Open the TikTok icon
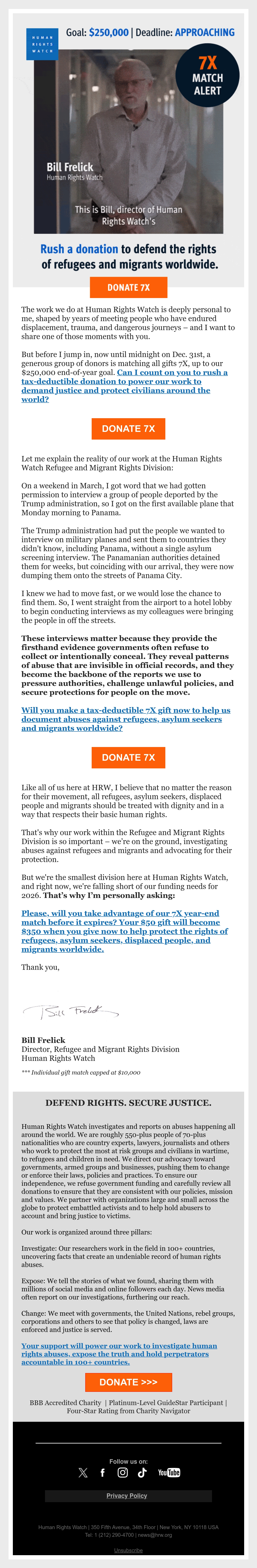This screenshot has height=1568, width=257. (x=142, y=1472)
